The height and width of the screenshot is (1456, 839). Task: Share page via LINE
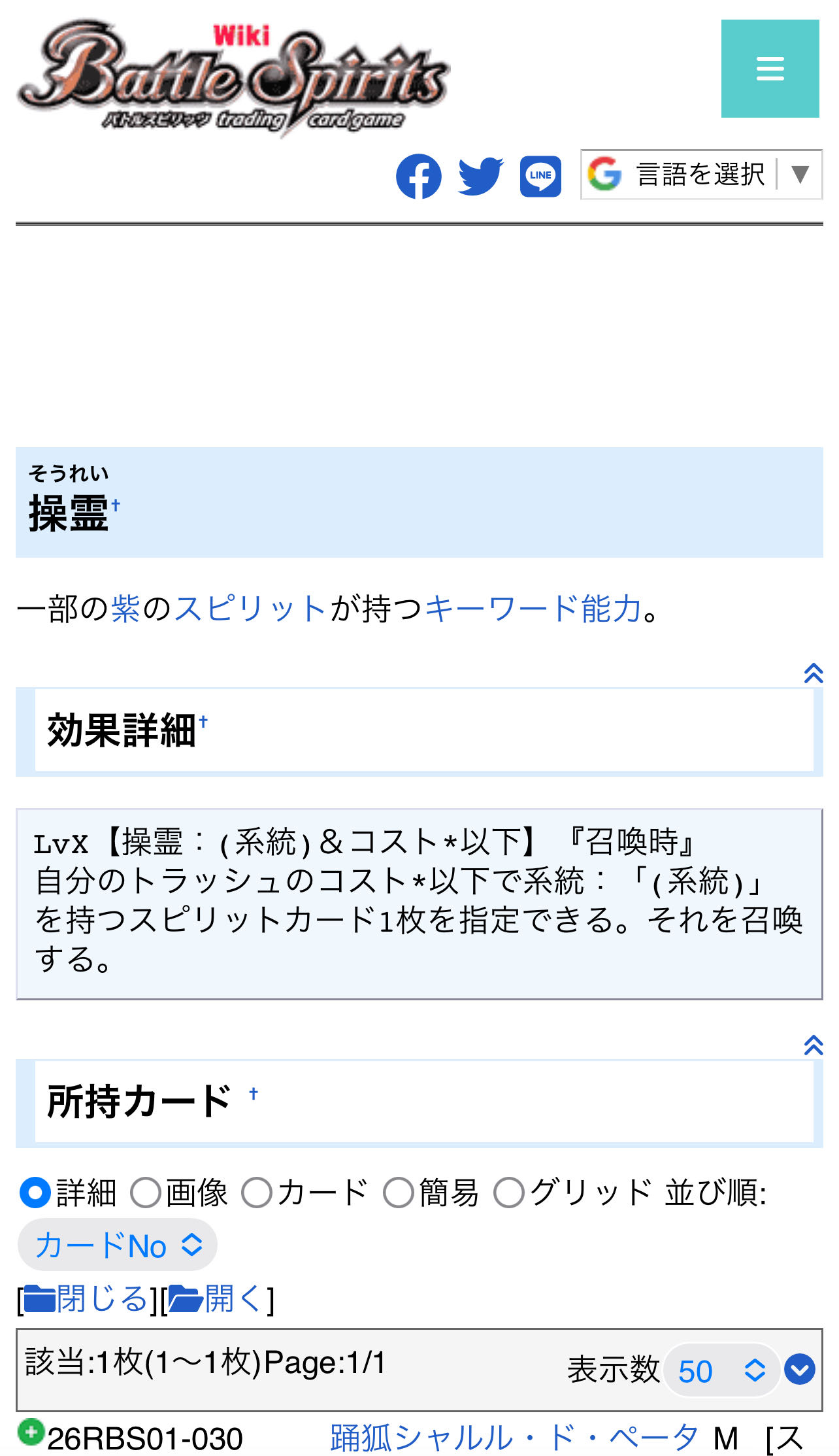coord(540,176)
